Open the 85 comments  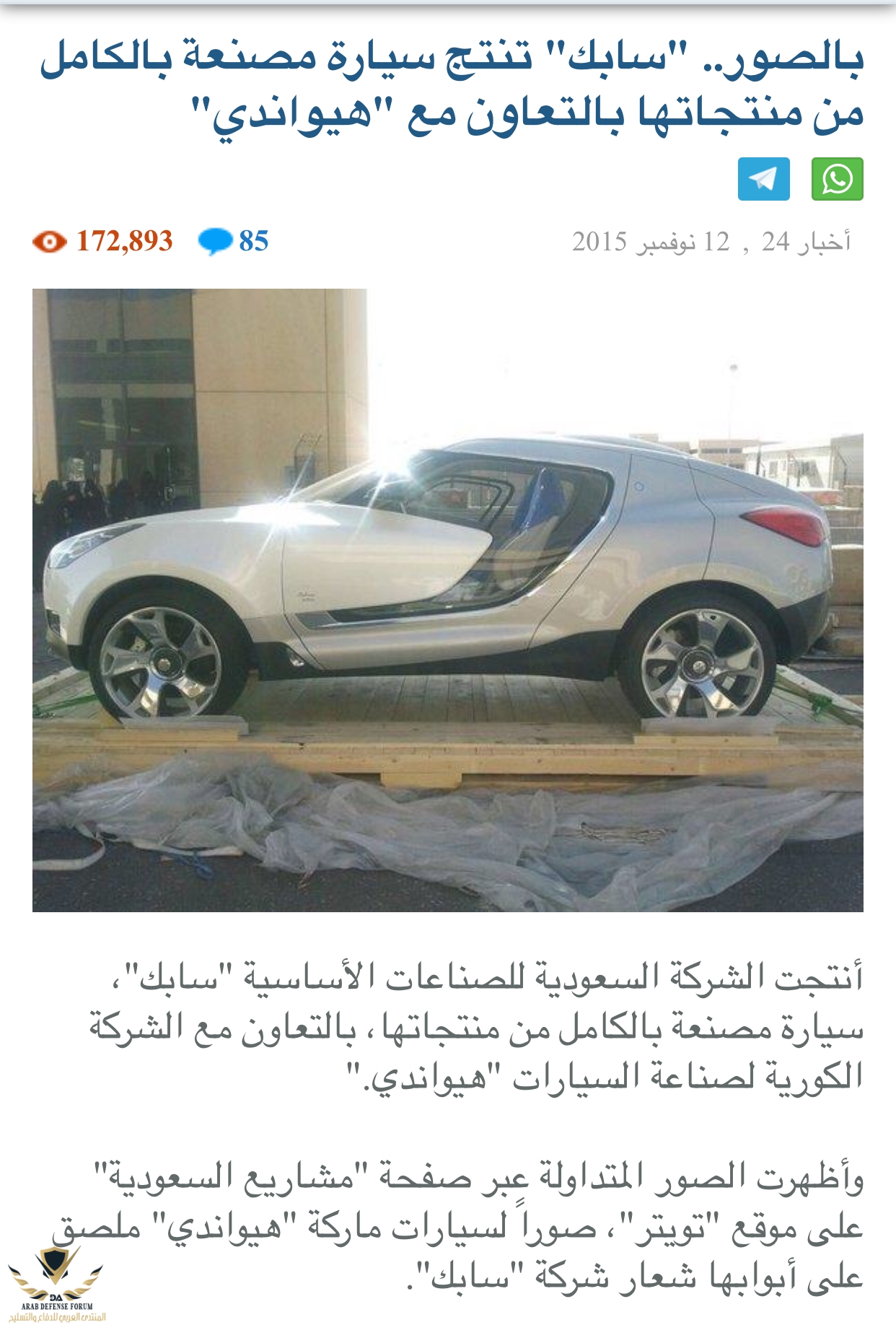pos(234,241)
